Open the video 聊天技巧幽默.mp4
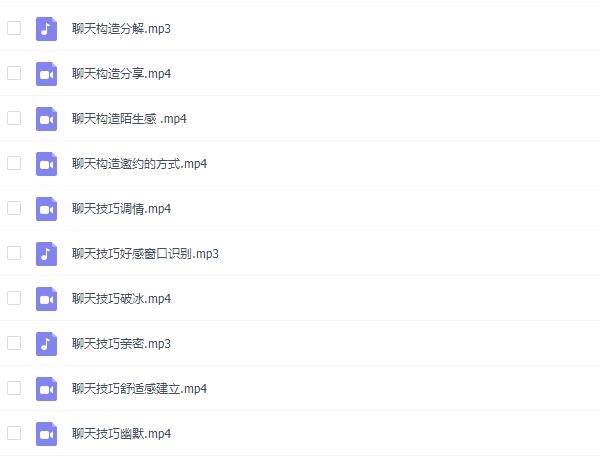600x464 pixels. point(121,434)
